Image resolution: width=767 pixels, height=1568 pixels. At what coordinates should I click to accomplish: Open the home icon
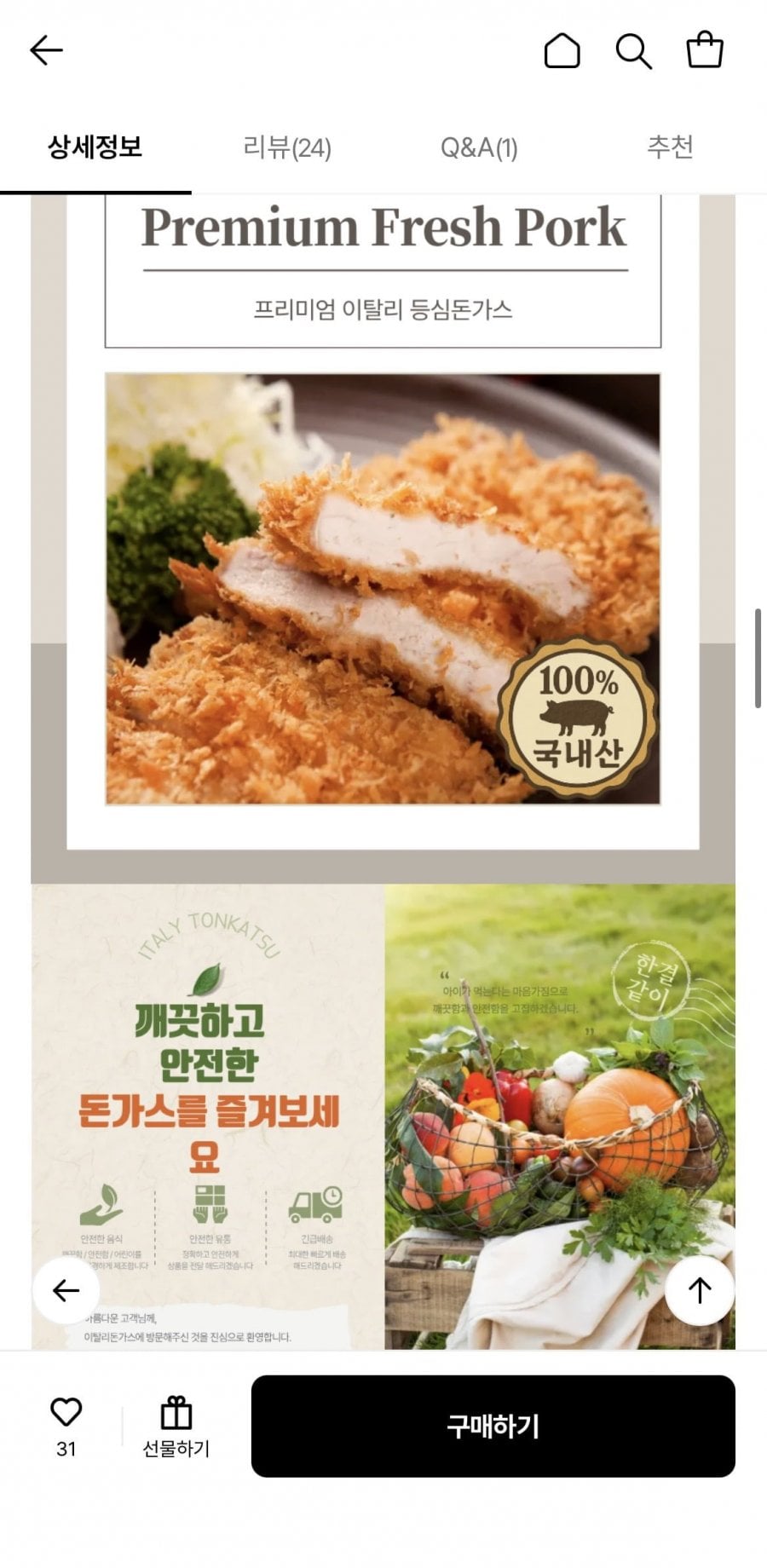pyautogui.click(x=562, y=51)
